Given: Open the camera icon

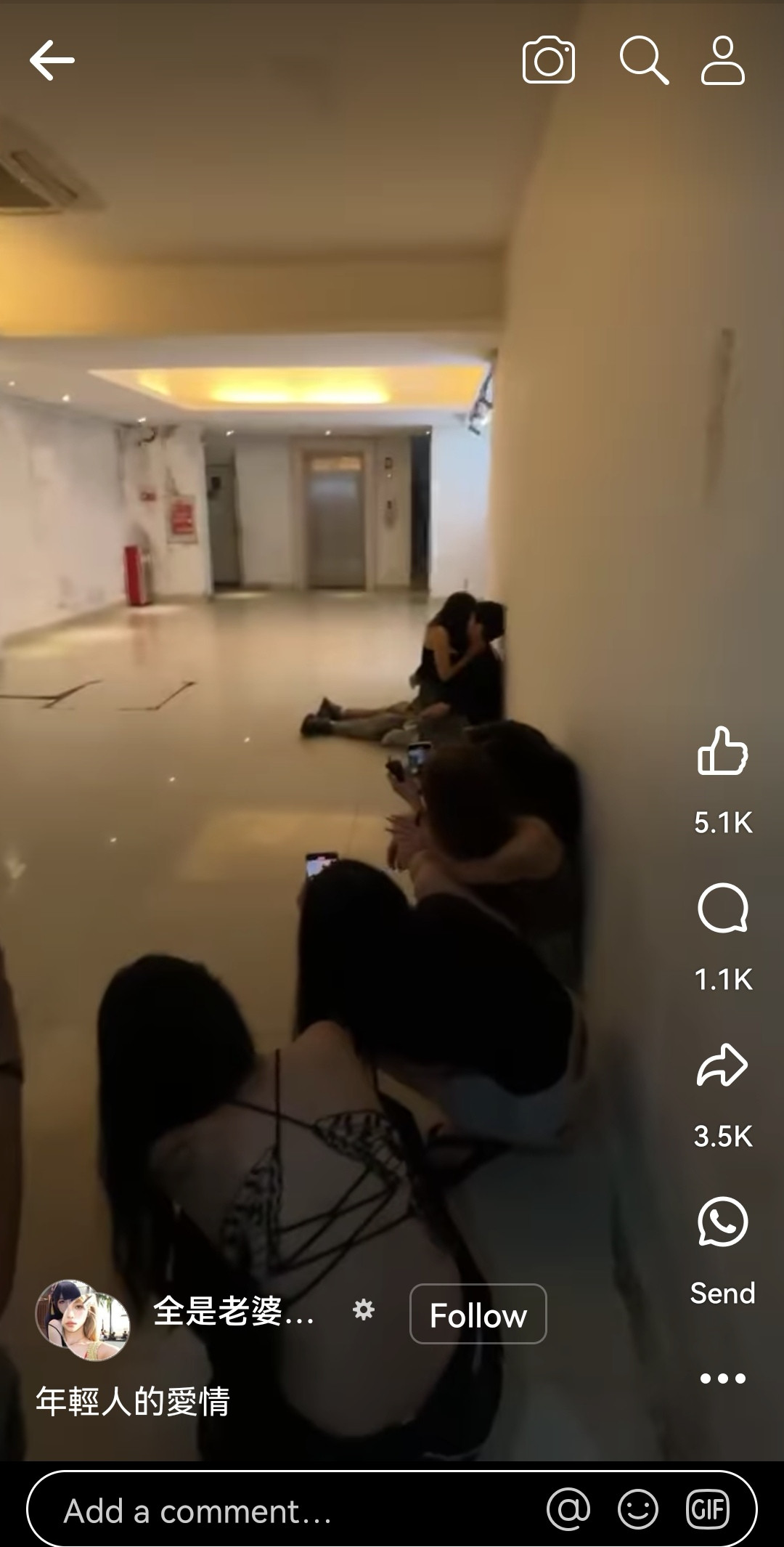Looking at the screenshot, I should (x=549, y=60).
